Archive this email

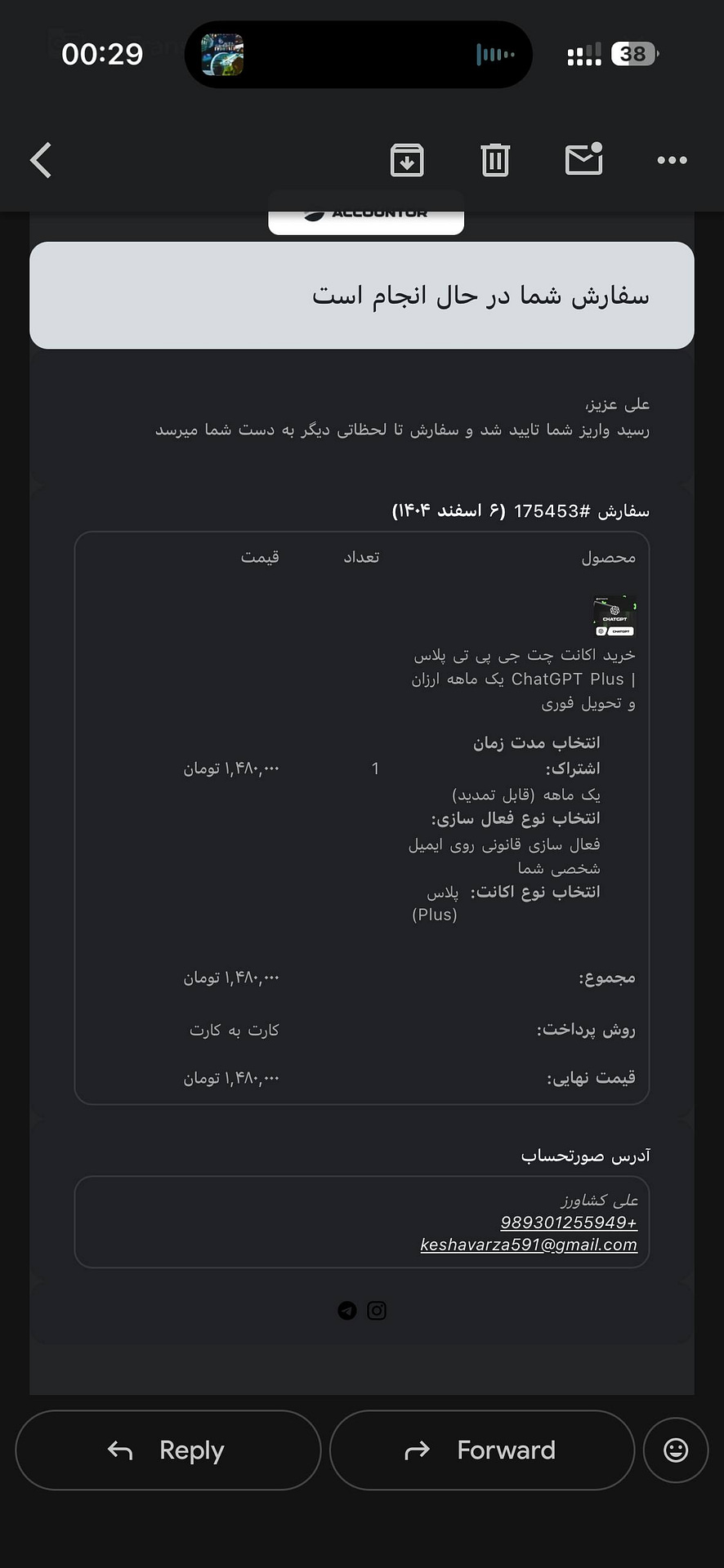click(407, 160)
